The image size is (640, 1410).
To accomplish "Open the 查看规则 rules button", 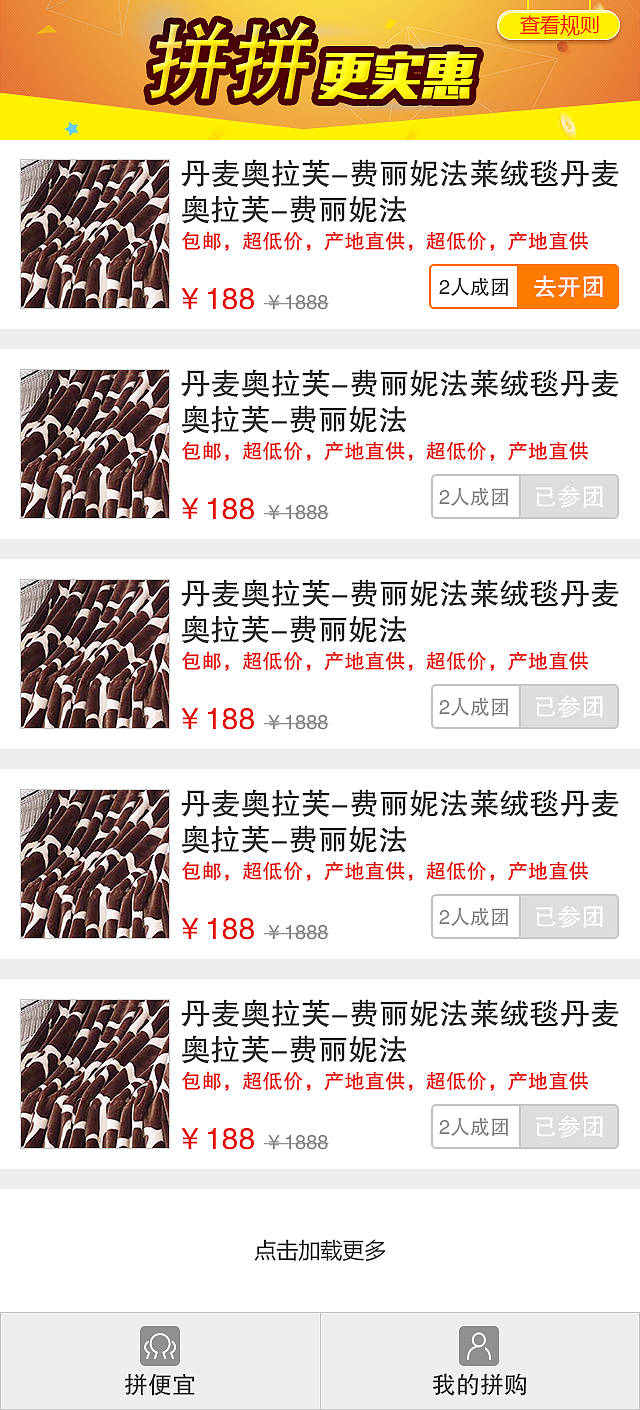I will pos(559,26).
